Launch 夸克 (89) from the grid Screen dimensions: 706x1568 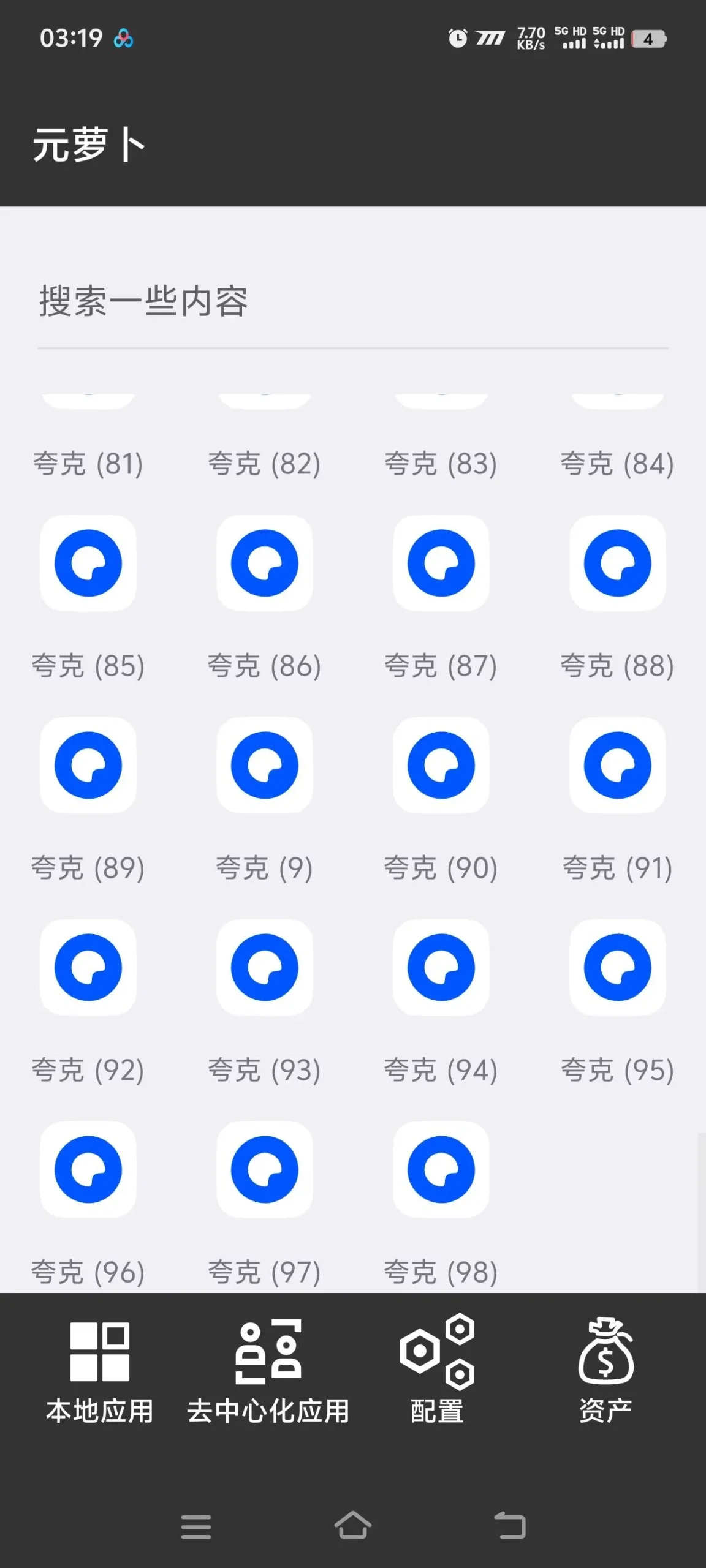coord(88,766)
